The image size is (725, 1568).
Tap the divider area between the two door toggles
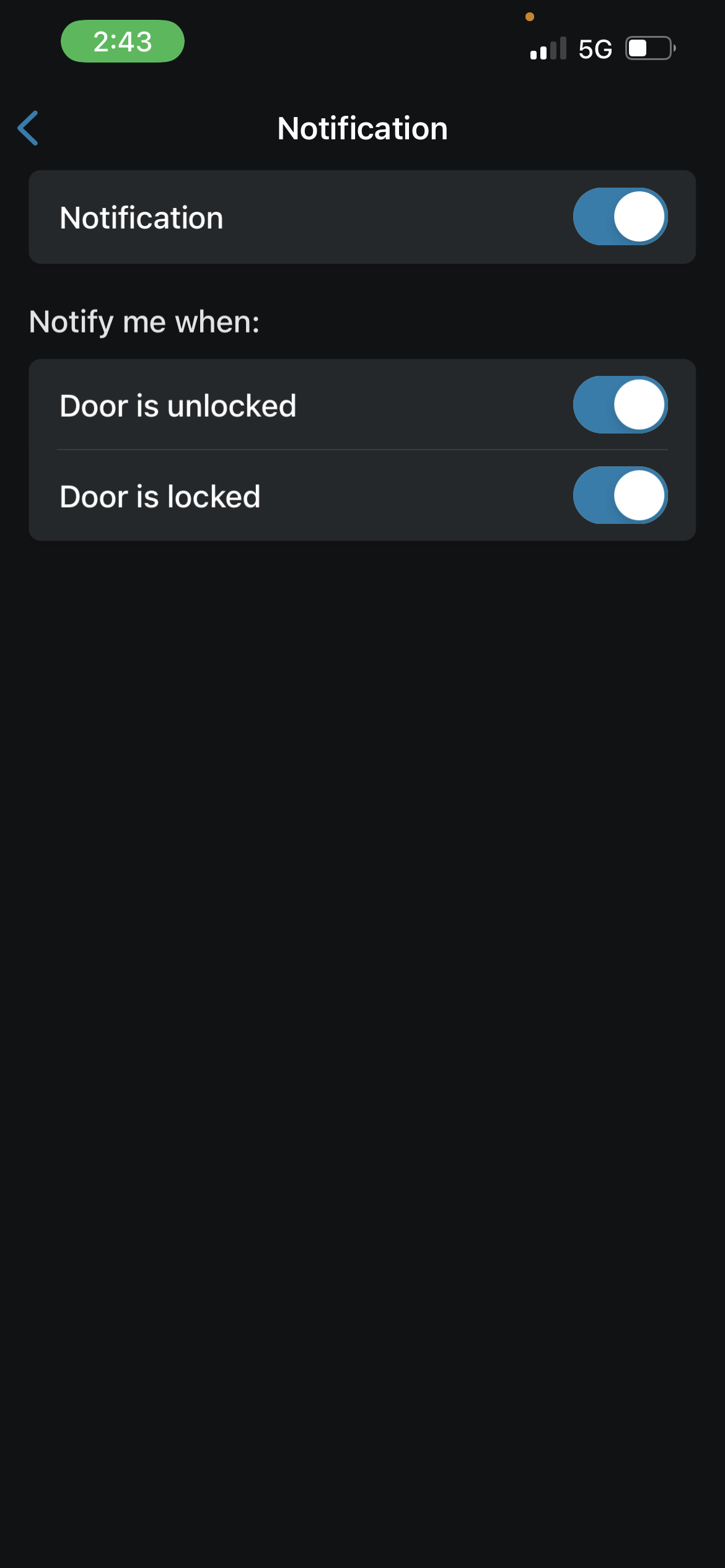pos(362,450)
